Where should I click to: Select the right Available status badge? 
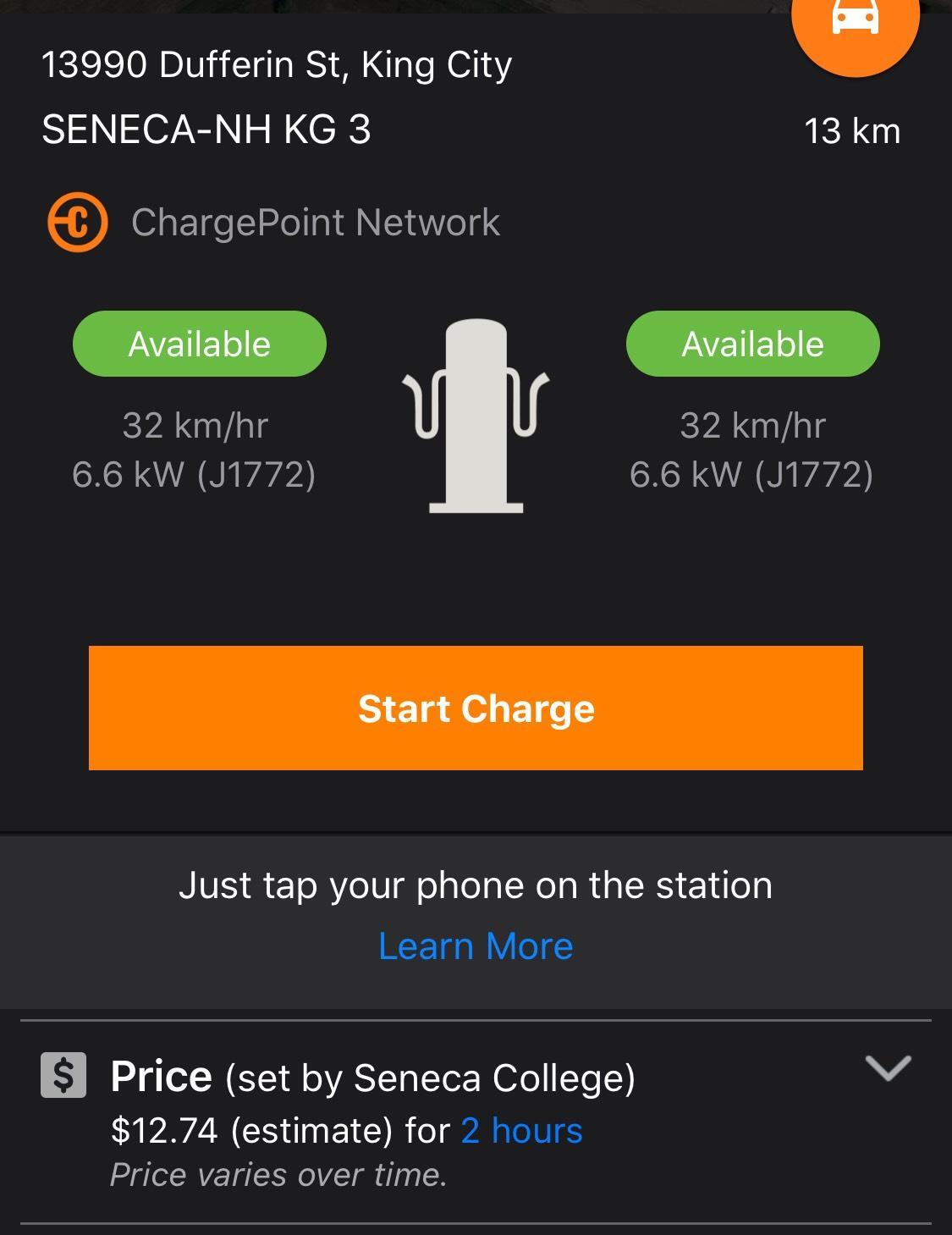(x=751, y=343)
